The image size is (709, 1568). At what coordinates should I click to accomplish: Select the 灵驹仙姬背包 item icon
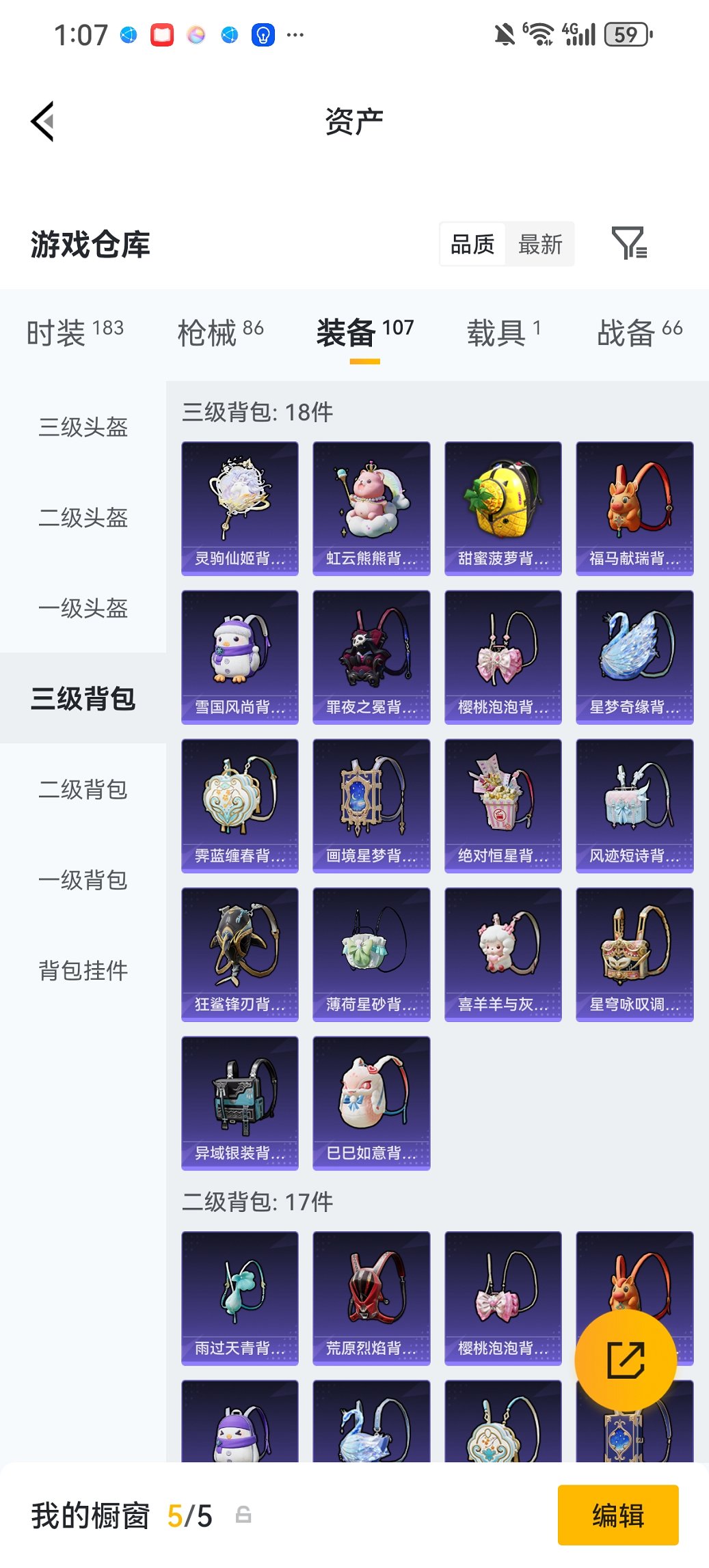point(240,504)
